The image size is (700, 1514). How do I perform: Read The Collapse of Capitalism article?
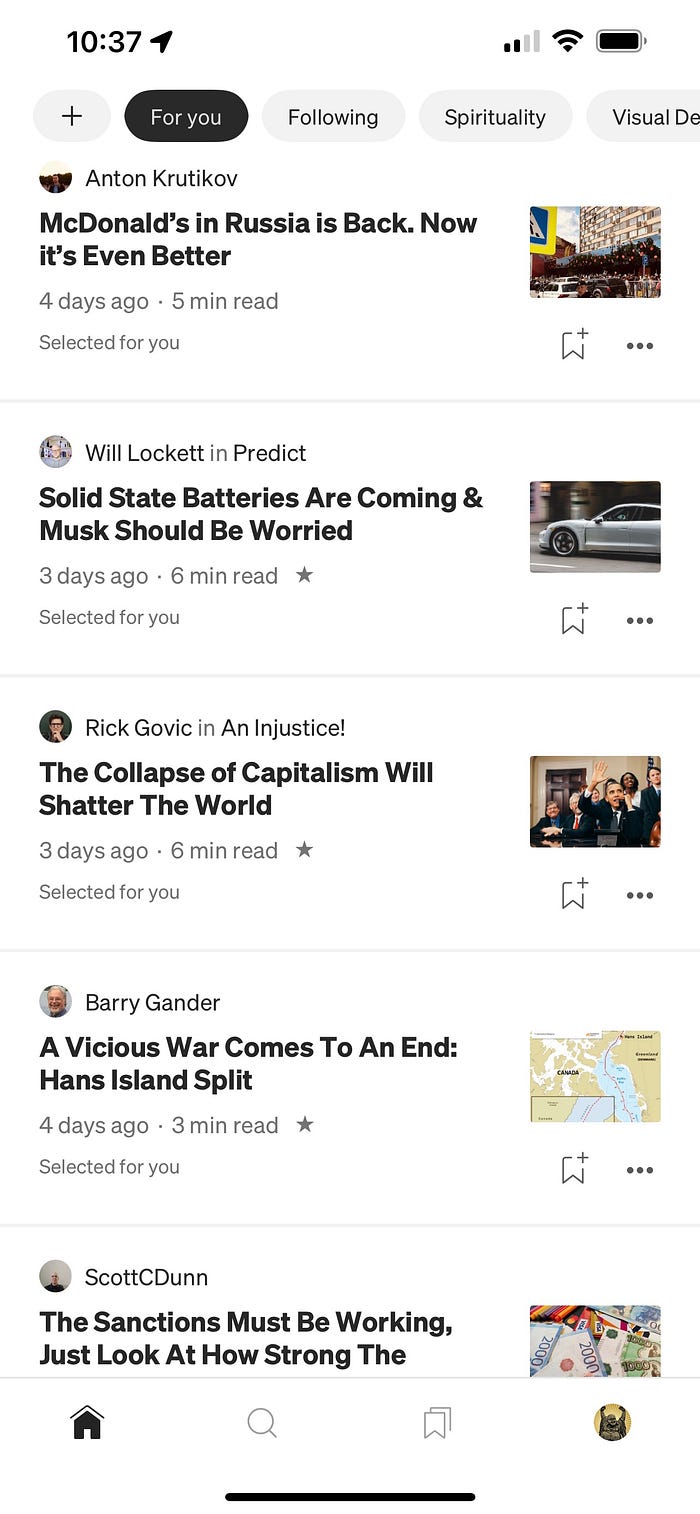[x=236, y=789]
